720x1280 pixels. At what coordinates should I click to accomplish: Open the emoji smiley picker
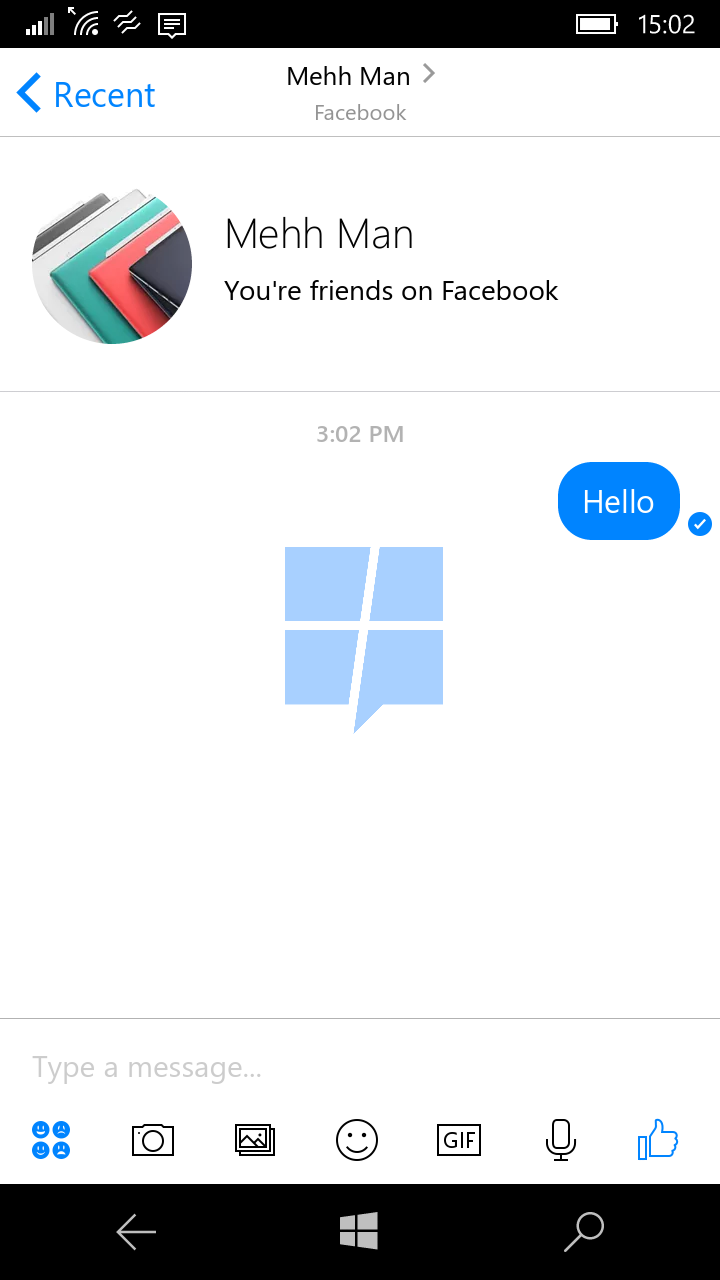click(357, 1139)
